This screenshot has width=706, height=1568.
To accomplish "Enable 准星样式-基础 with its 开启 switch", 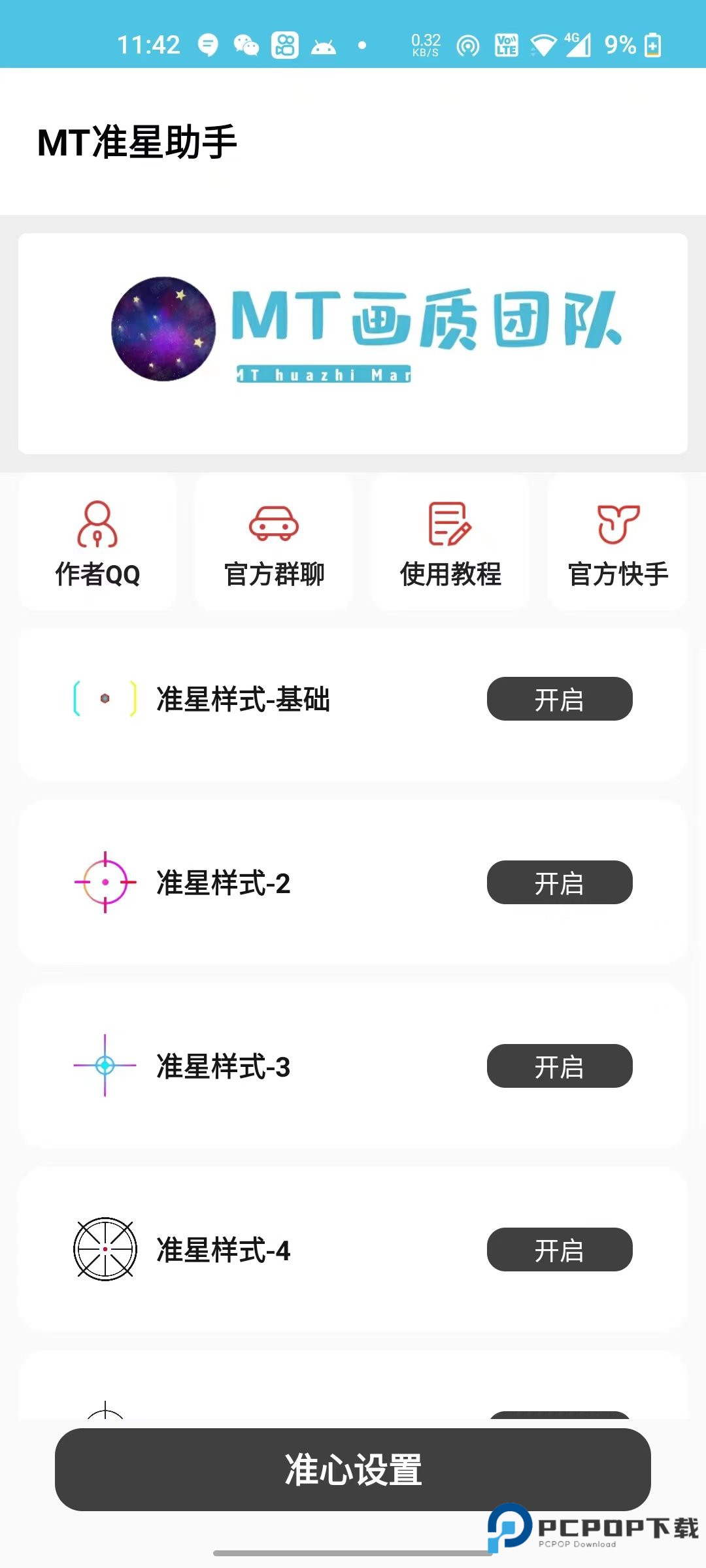I will [x=560, y=699].
